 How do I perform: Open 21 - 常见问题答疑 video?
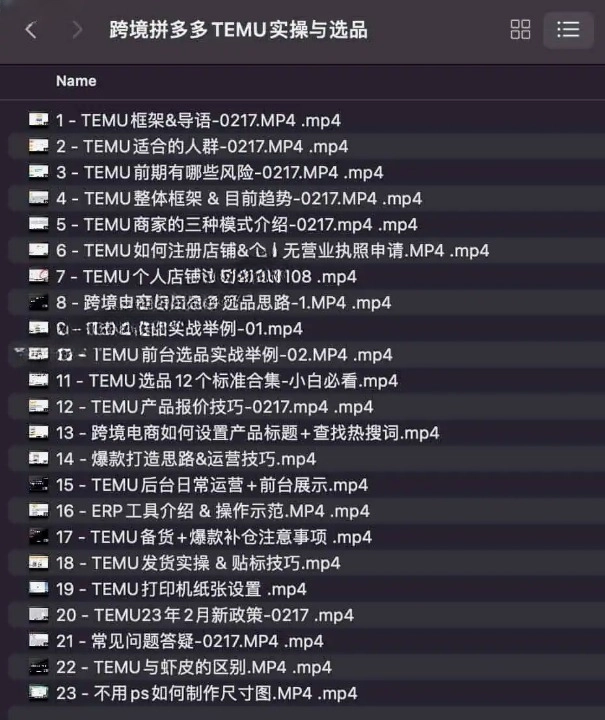click(x=189, y=641)
